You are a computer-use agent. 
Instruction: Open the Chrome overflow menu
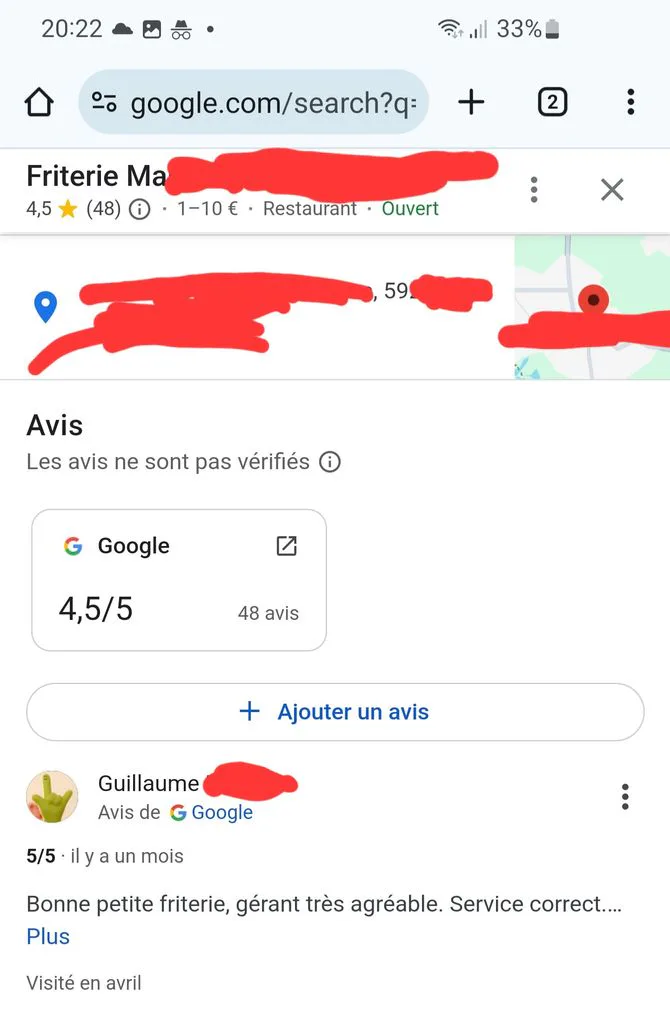(x=631, y=103)
